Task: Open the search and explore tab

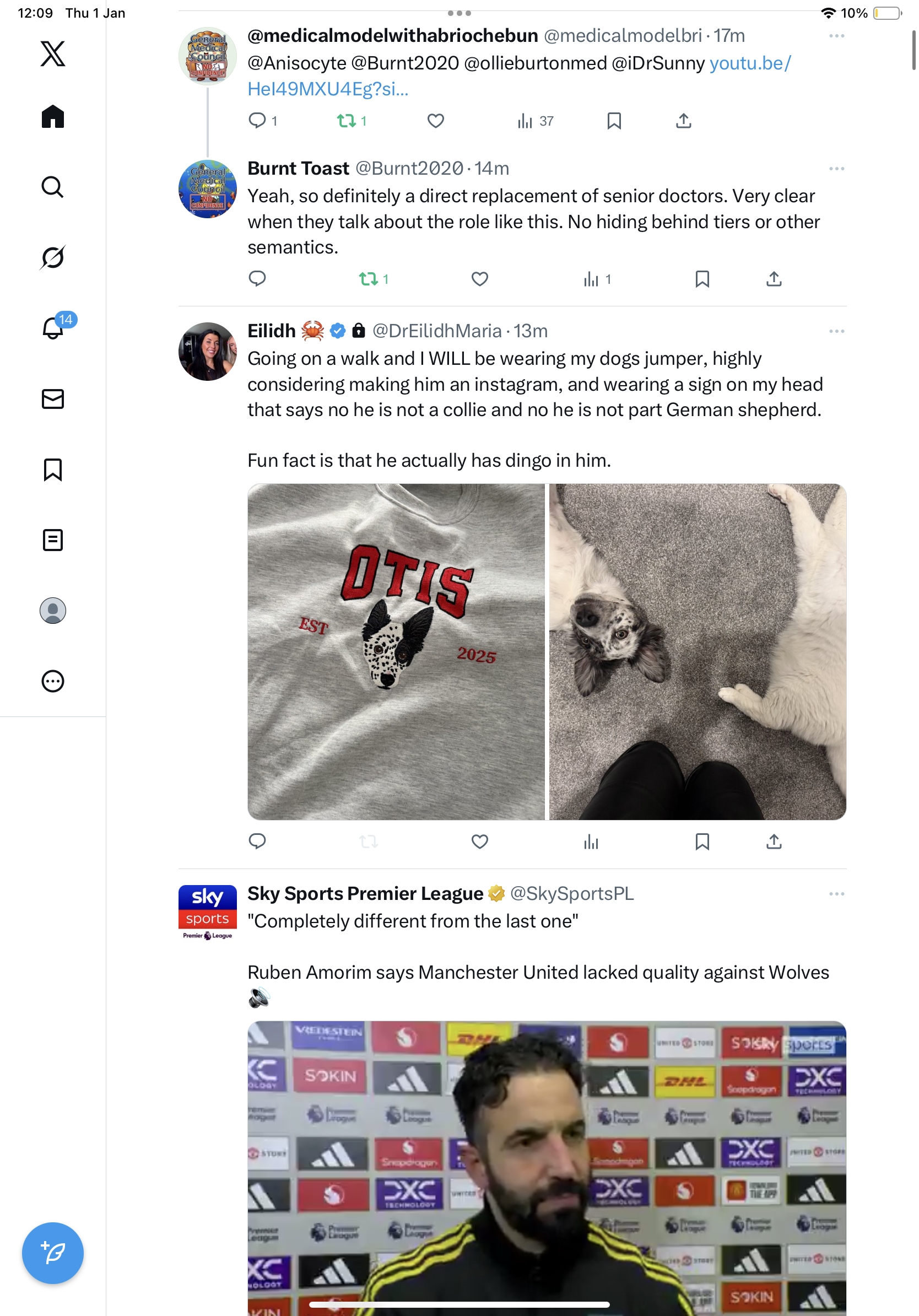Action: coord(53,187)
